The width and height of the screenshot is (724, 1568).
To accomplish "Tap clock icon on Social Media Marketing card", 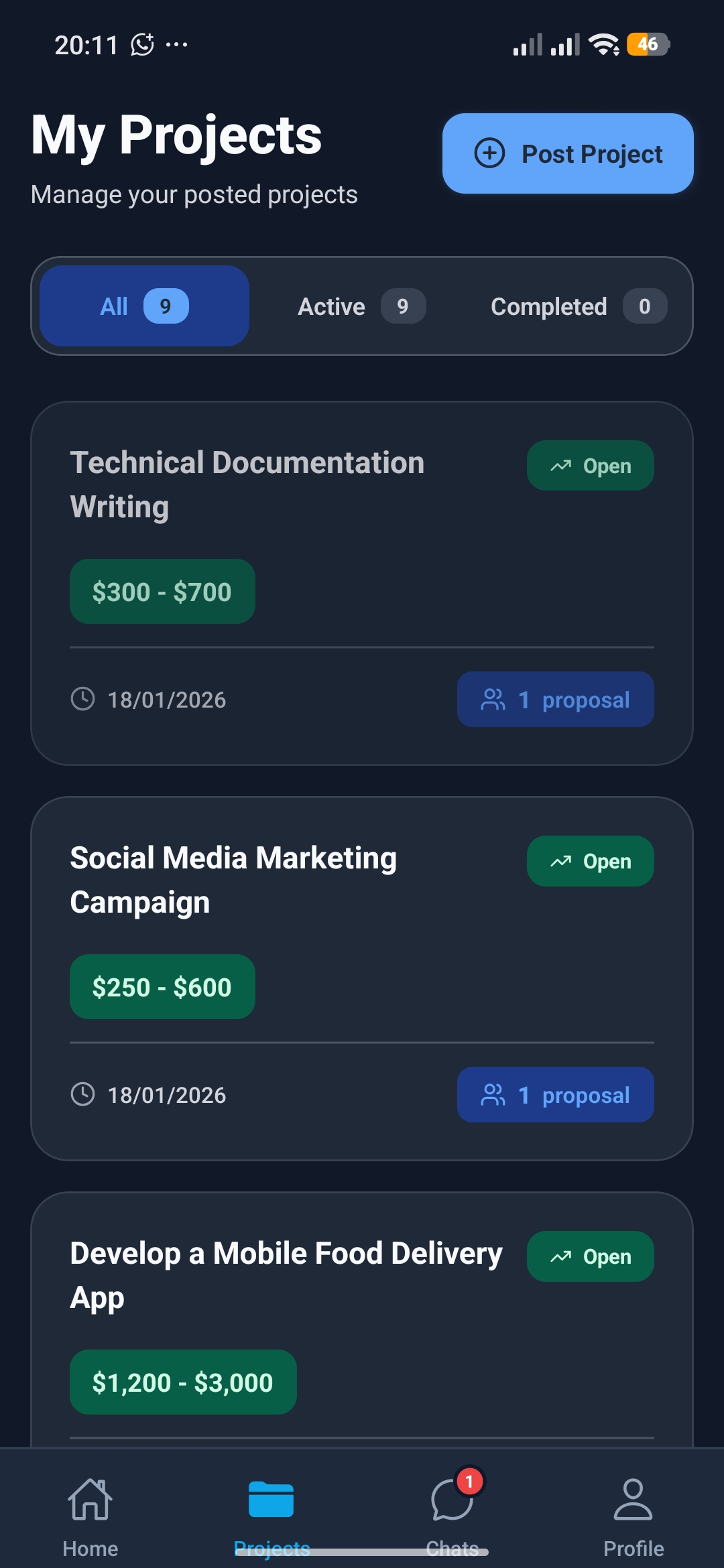I will (x=83, y=1094).
